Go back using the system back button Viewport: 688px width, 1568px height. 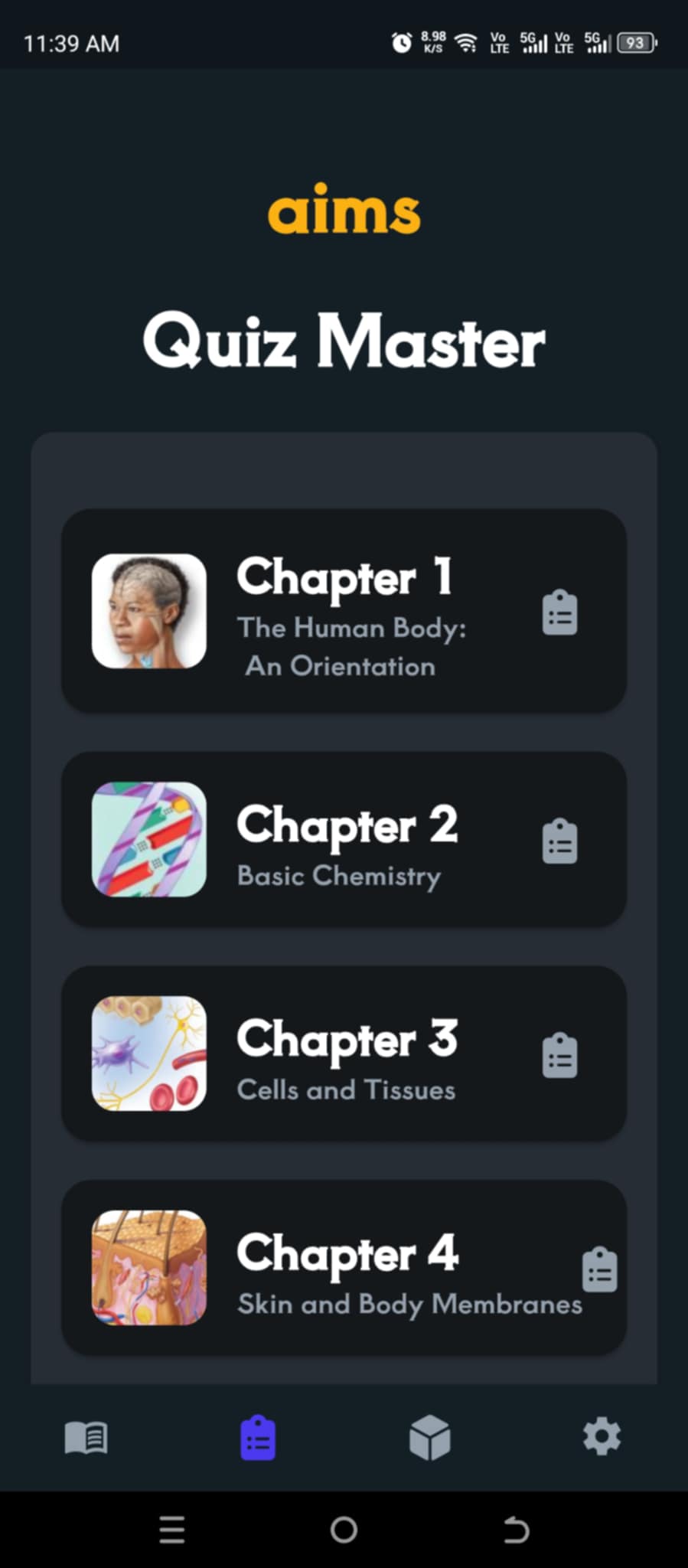tap(516, 1530)
